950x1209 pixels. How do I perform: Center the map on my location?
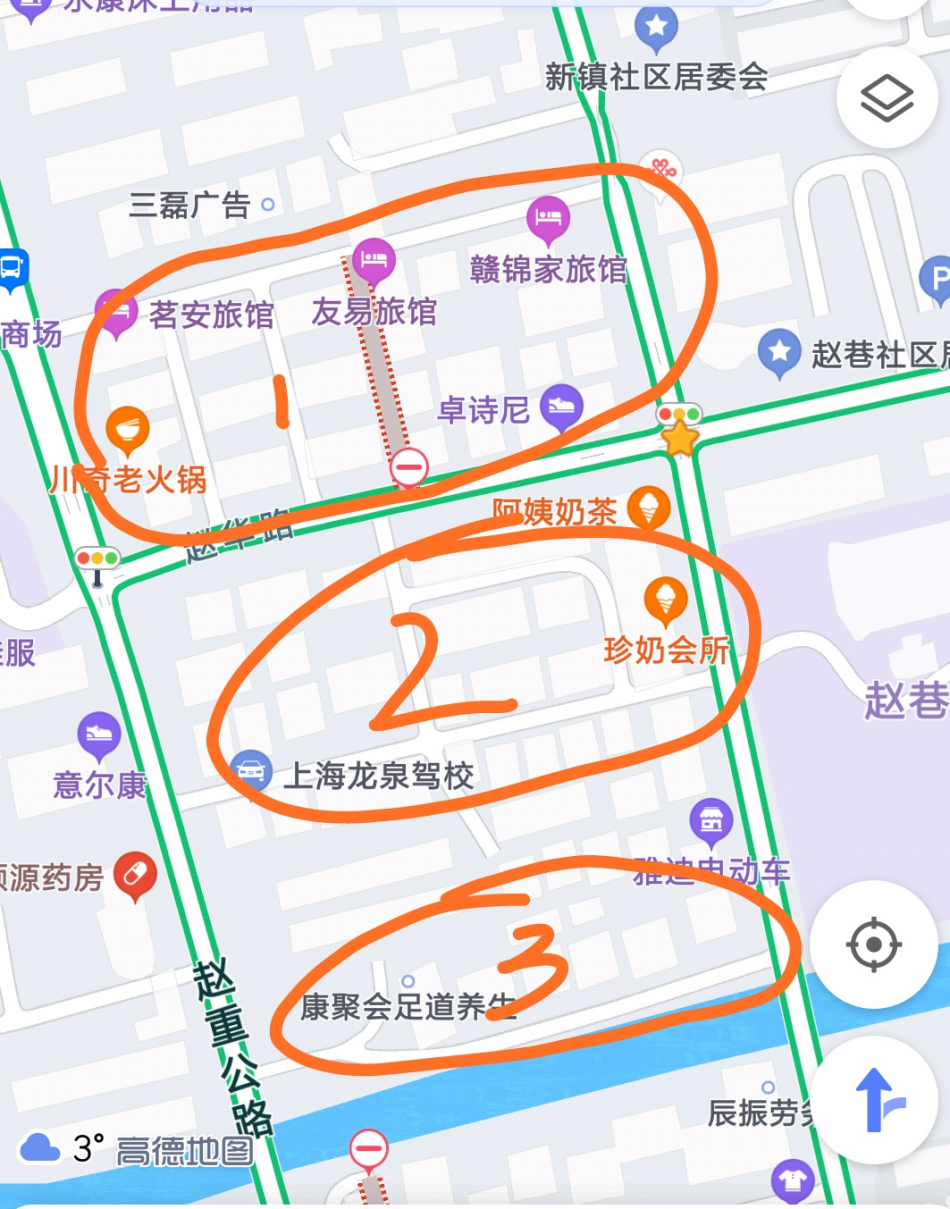click(874, 944)
